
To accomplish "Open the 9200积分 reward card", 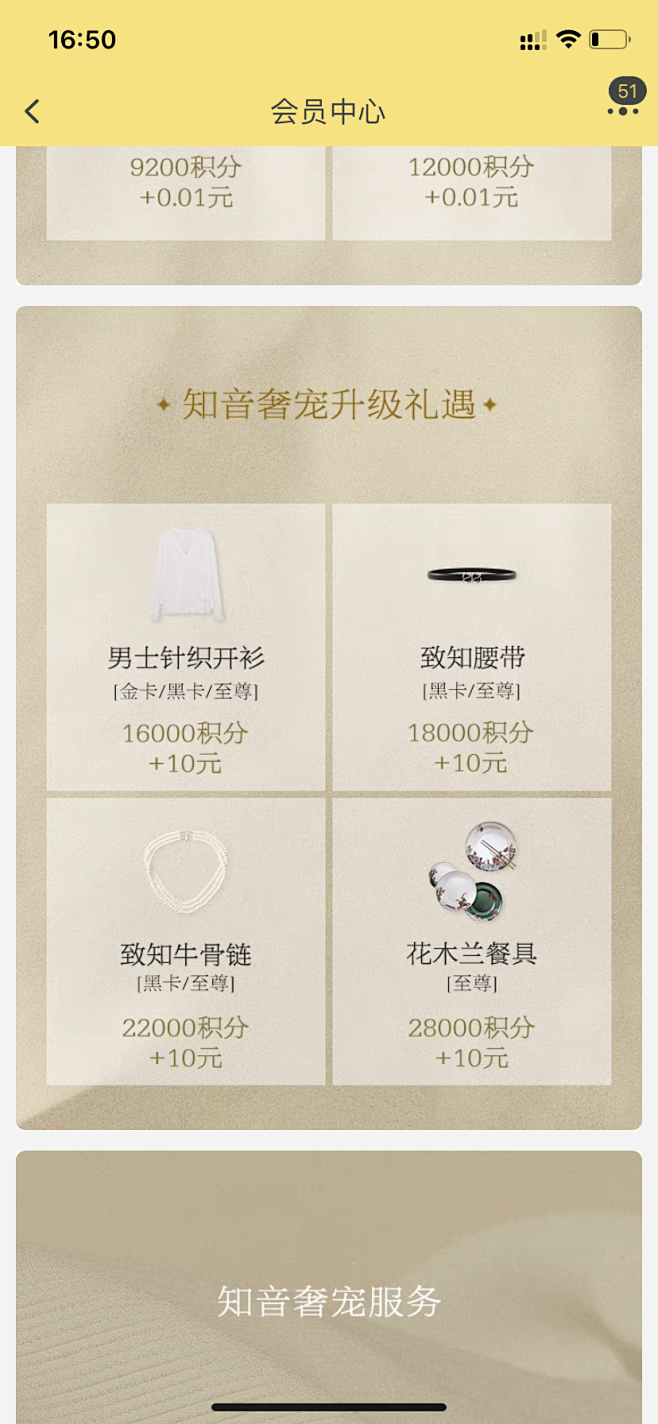I will tap(186, 190).
